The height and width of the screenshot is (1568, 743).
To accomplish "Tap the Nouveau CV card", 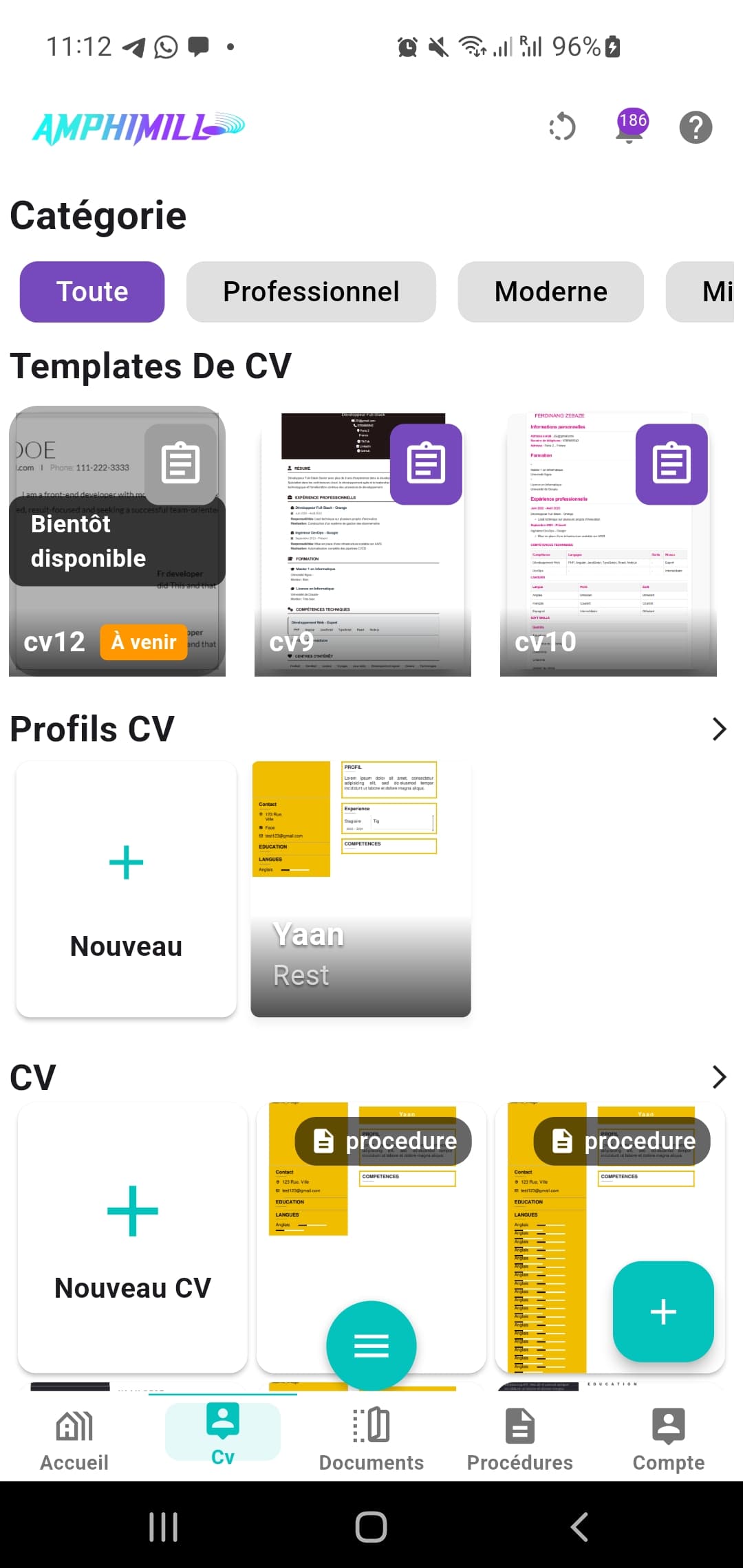I will (133, 1238).
